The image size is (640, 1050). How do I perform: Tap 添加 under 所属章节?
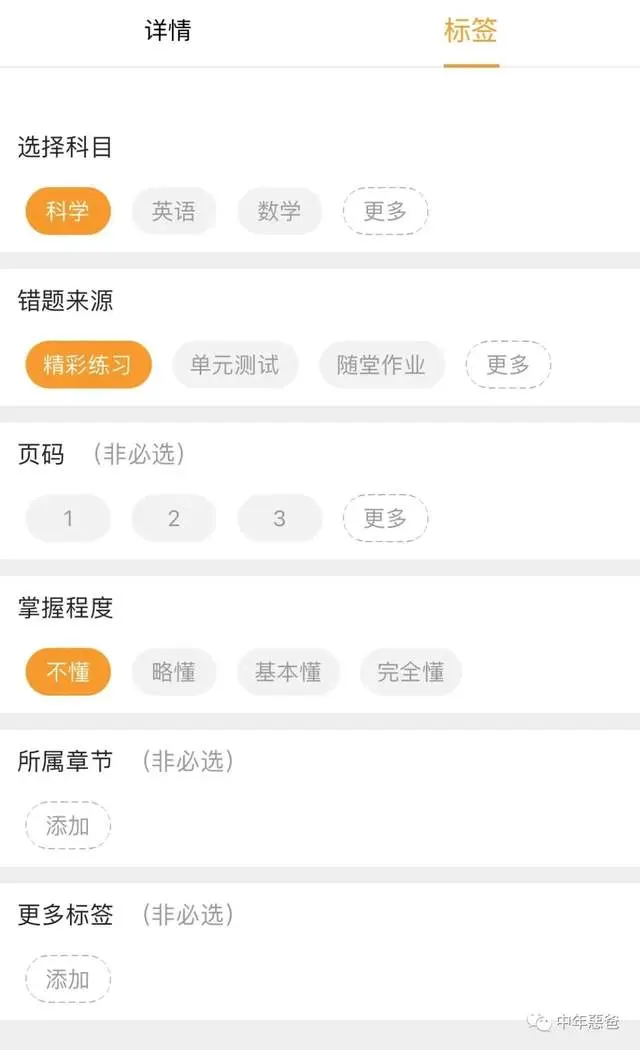pyautogui.click(x=68, y=826)
